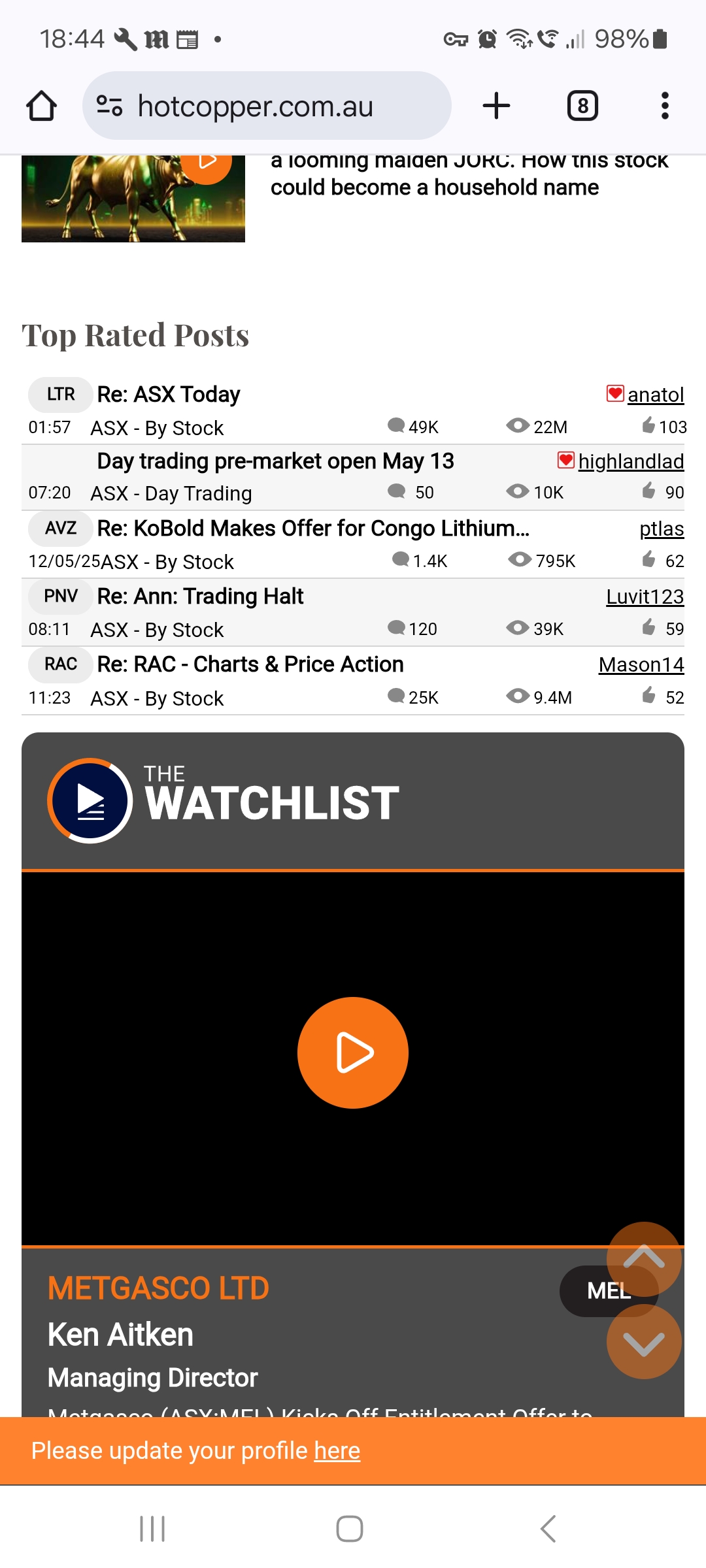View Luvit123's profile
Image resolution: width=706 pixels, height=1568 pixels.
point(644,596)
